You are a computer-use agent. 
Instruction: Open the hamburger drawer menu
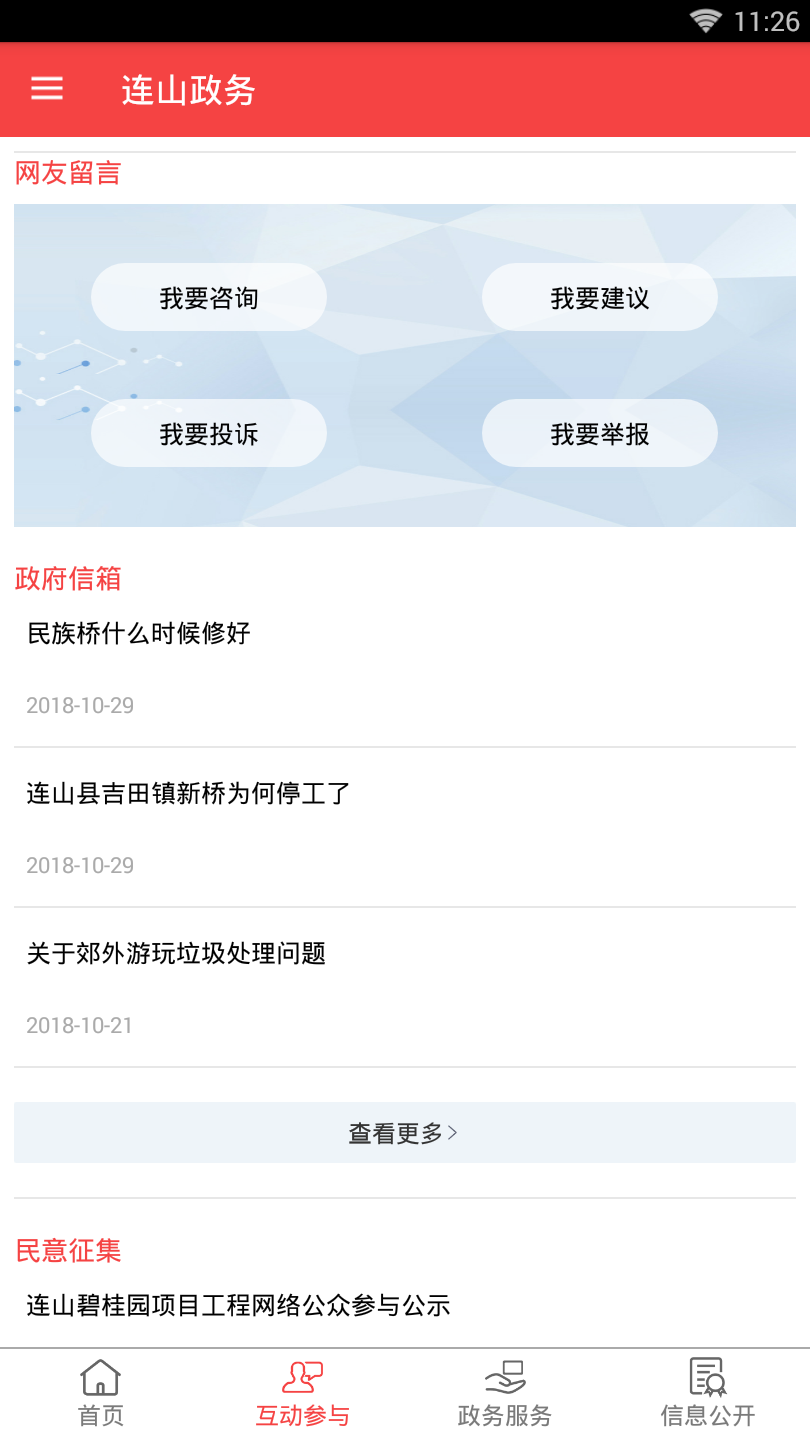(47, 89)
